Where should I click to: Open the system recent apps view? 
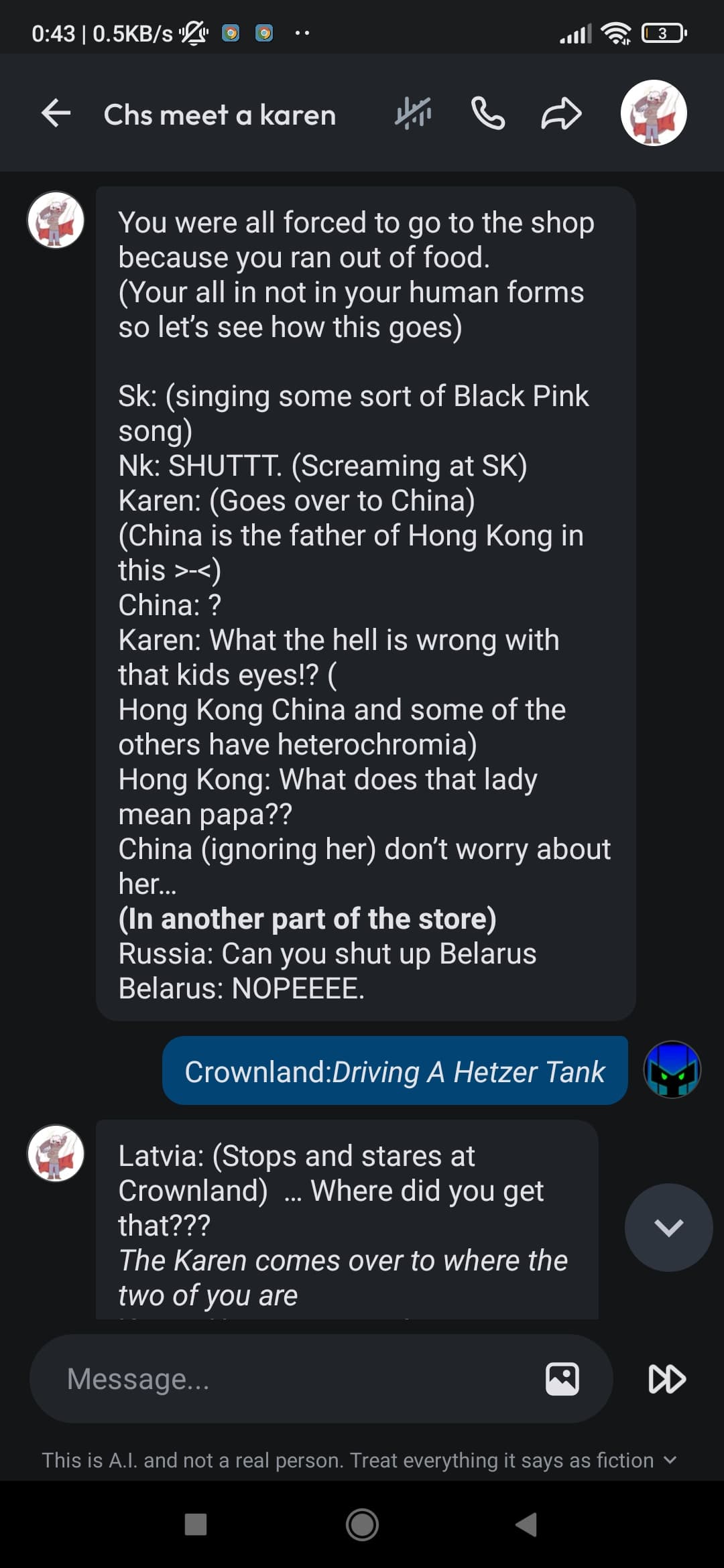[x=196, y=1524]
